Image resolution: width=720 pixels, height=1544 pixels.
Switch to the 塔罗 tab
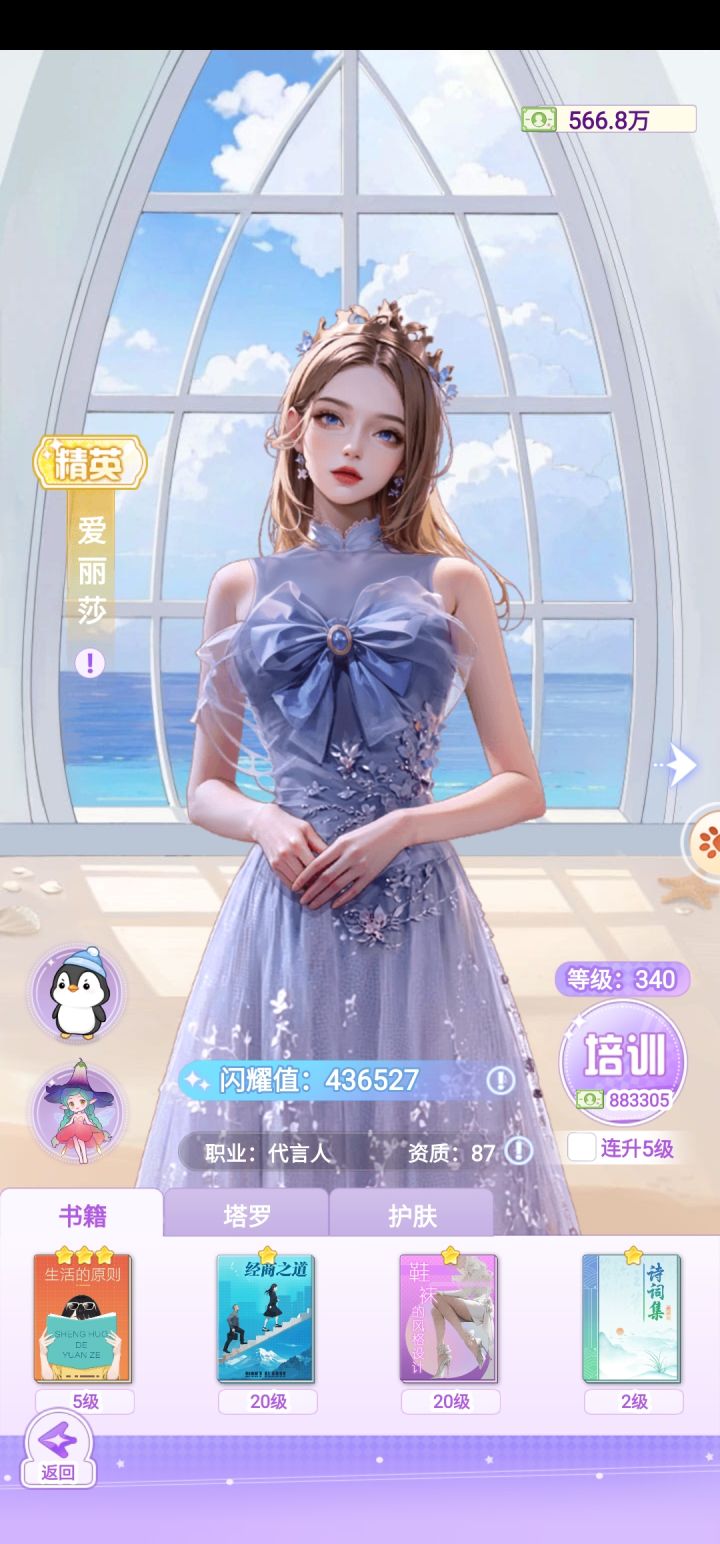248,1213
